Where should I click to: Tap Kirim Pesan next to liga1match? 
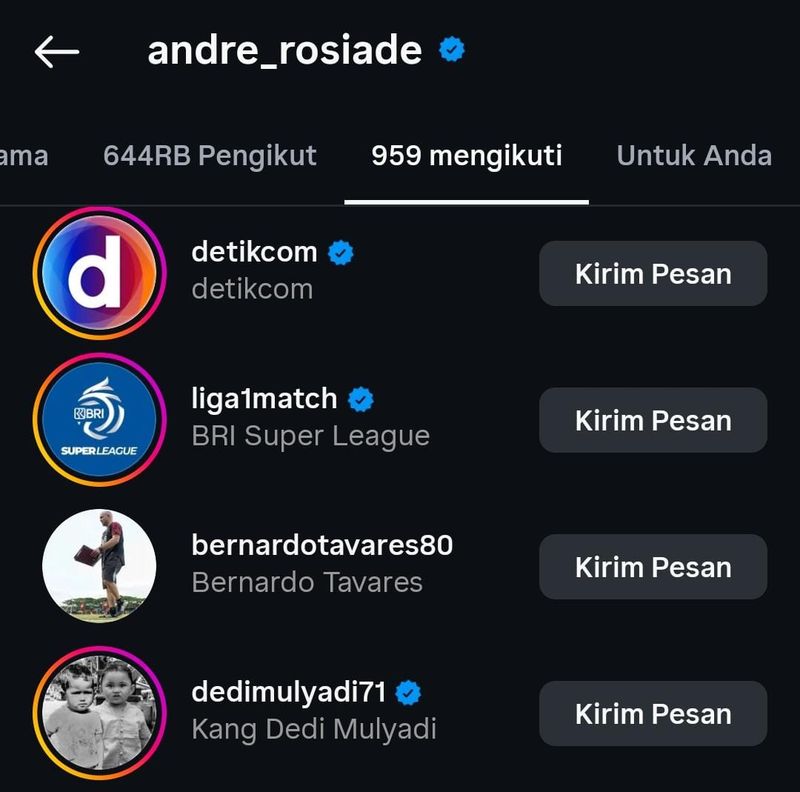pos(653,421)
